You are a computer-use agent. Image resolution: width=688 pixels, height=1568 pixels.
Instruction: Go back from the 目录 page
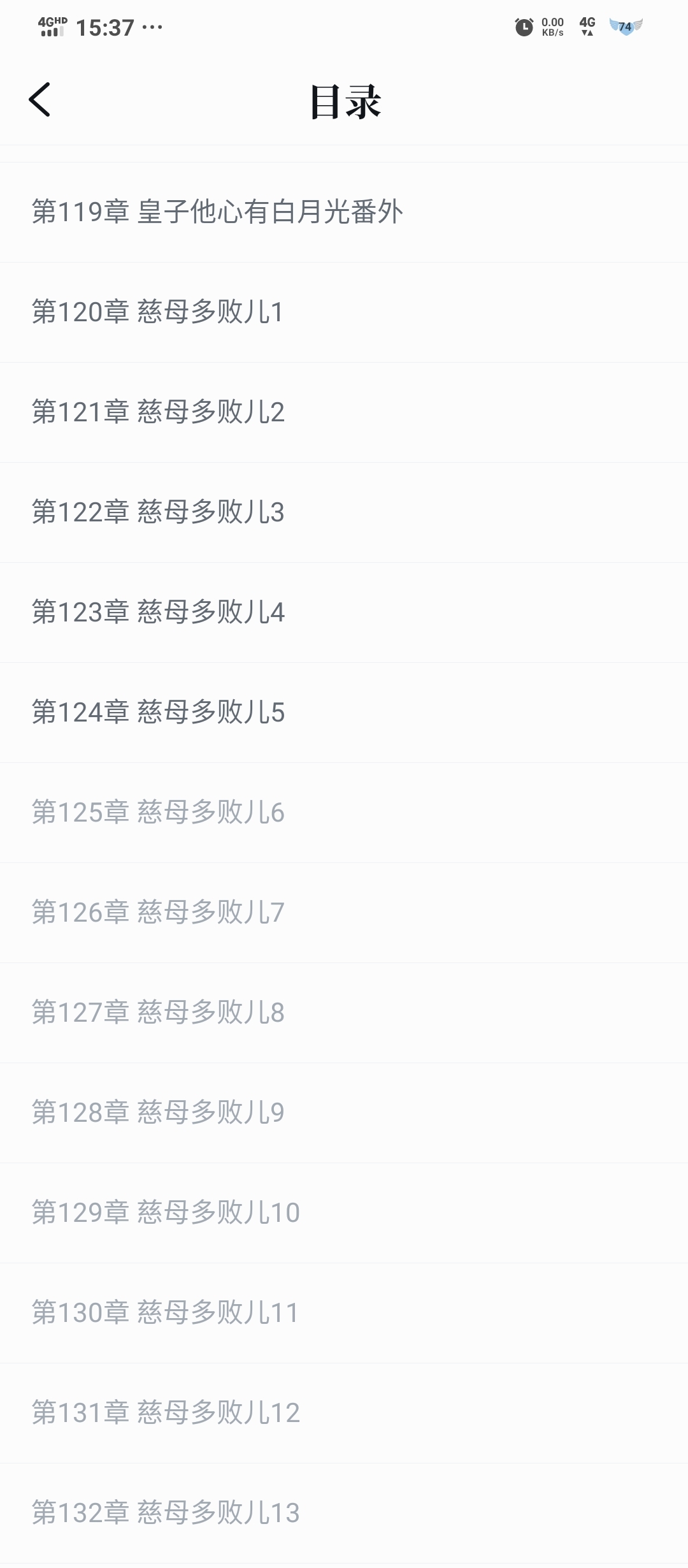point(39,100)
